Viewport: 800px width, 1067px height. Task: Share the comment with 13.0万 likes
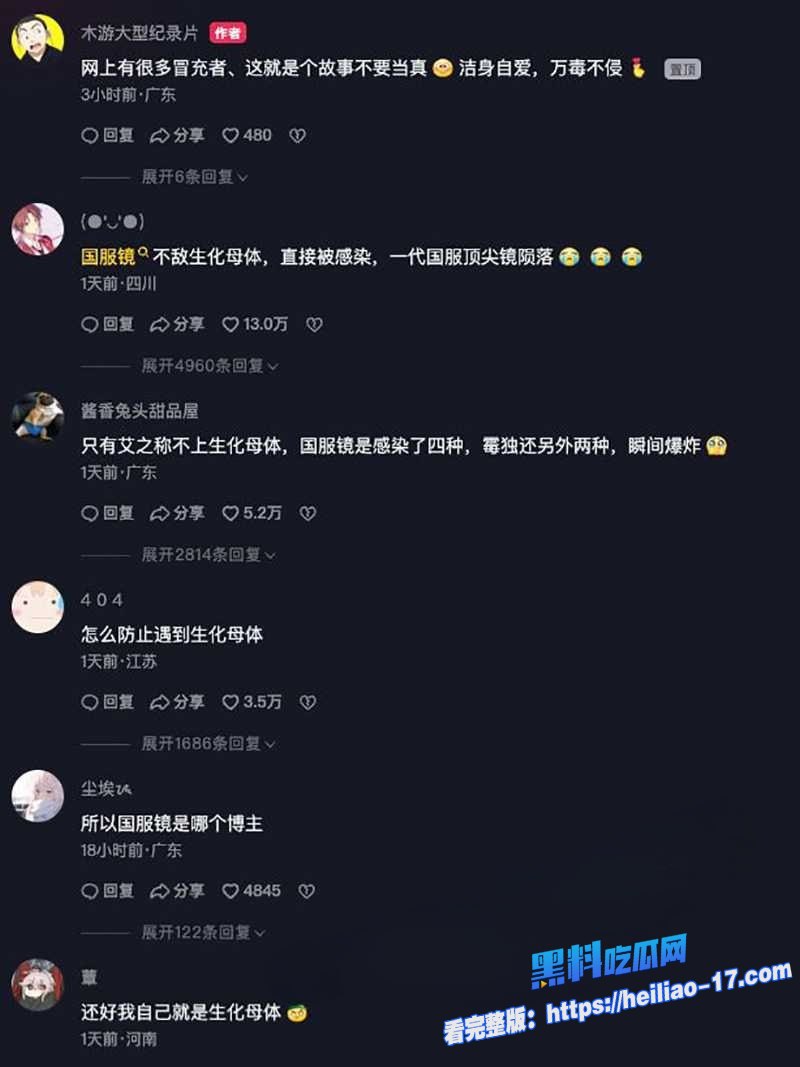(177, 324)
